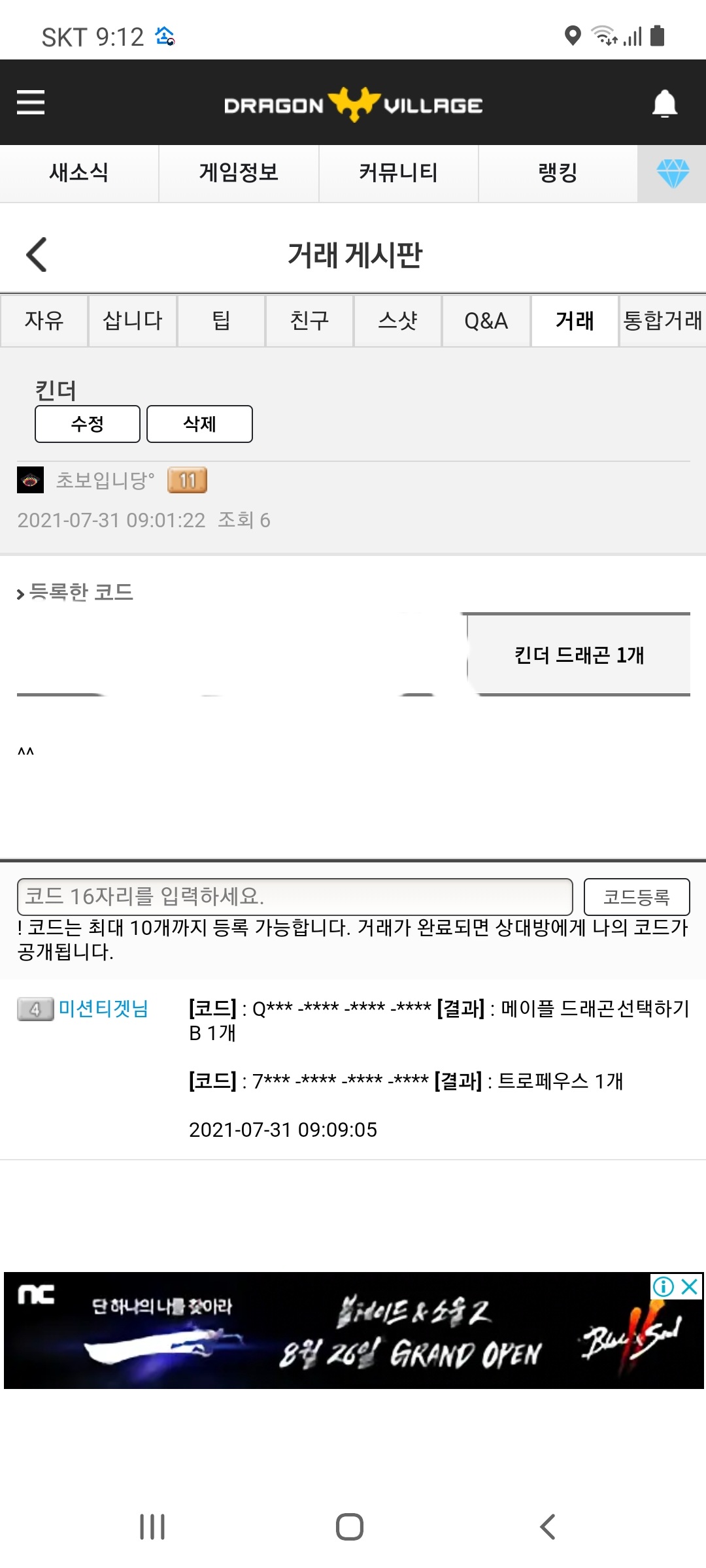
Task: Focus the 16-digit code input field
Action: coord(295,896)
